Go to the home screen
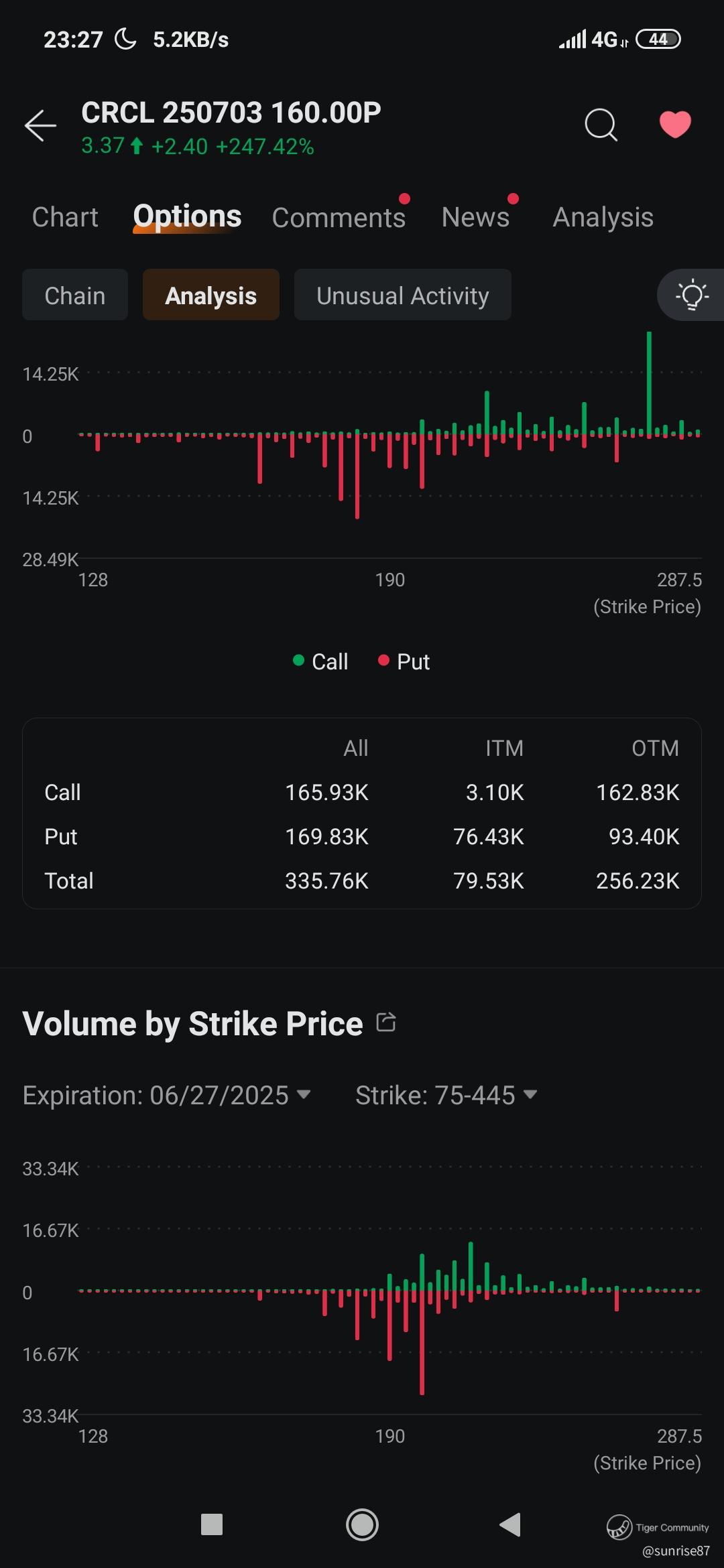 [x=362, y=1525]
